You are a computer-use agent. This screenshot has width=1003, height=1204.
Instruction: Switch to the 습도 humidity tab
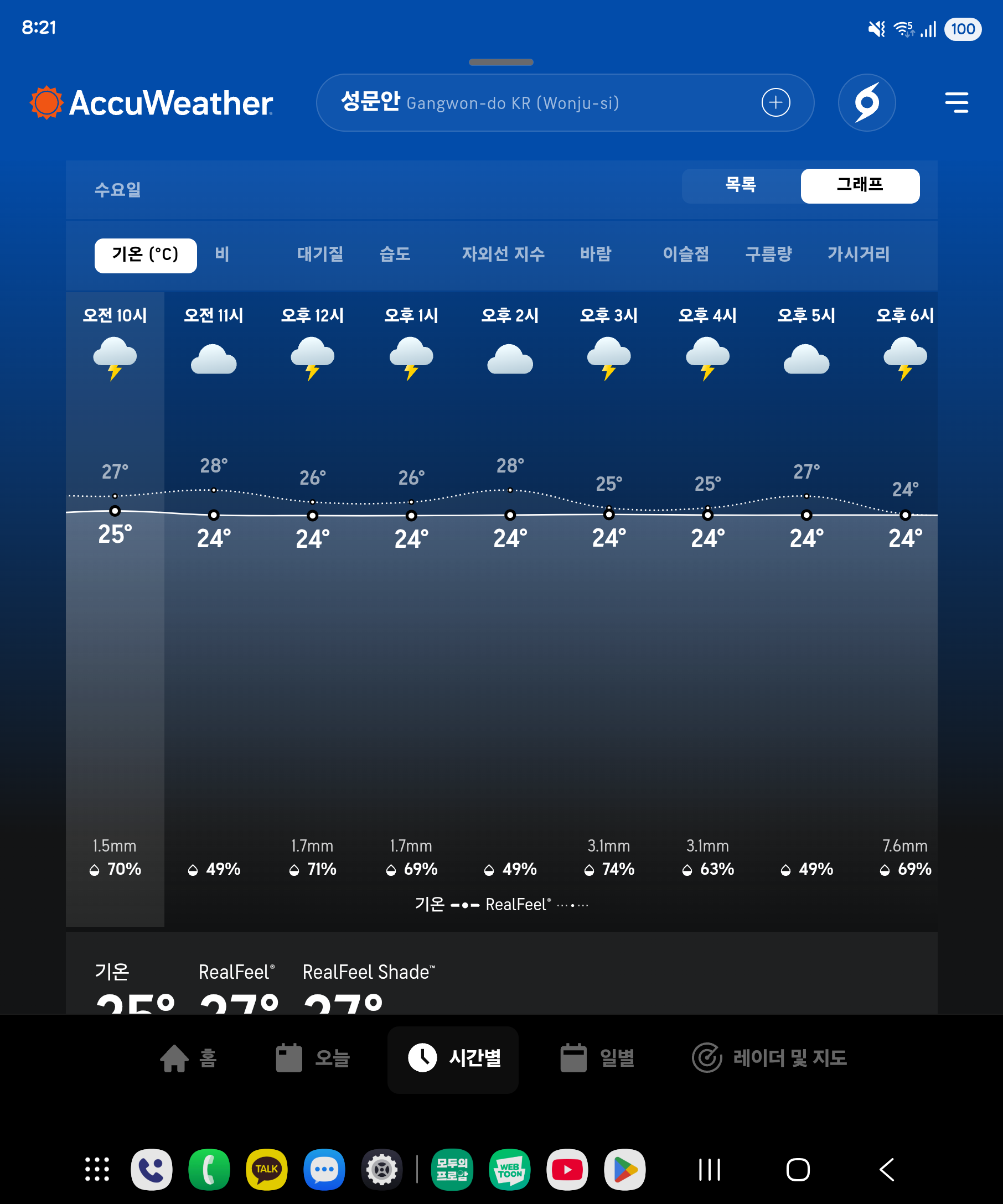395,255
